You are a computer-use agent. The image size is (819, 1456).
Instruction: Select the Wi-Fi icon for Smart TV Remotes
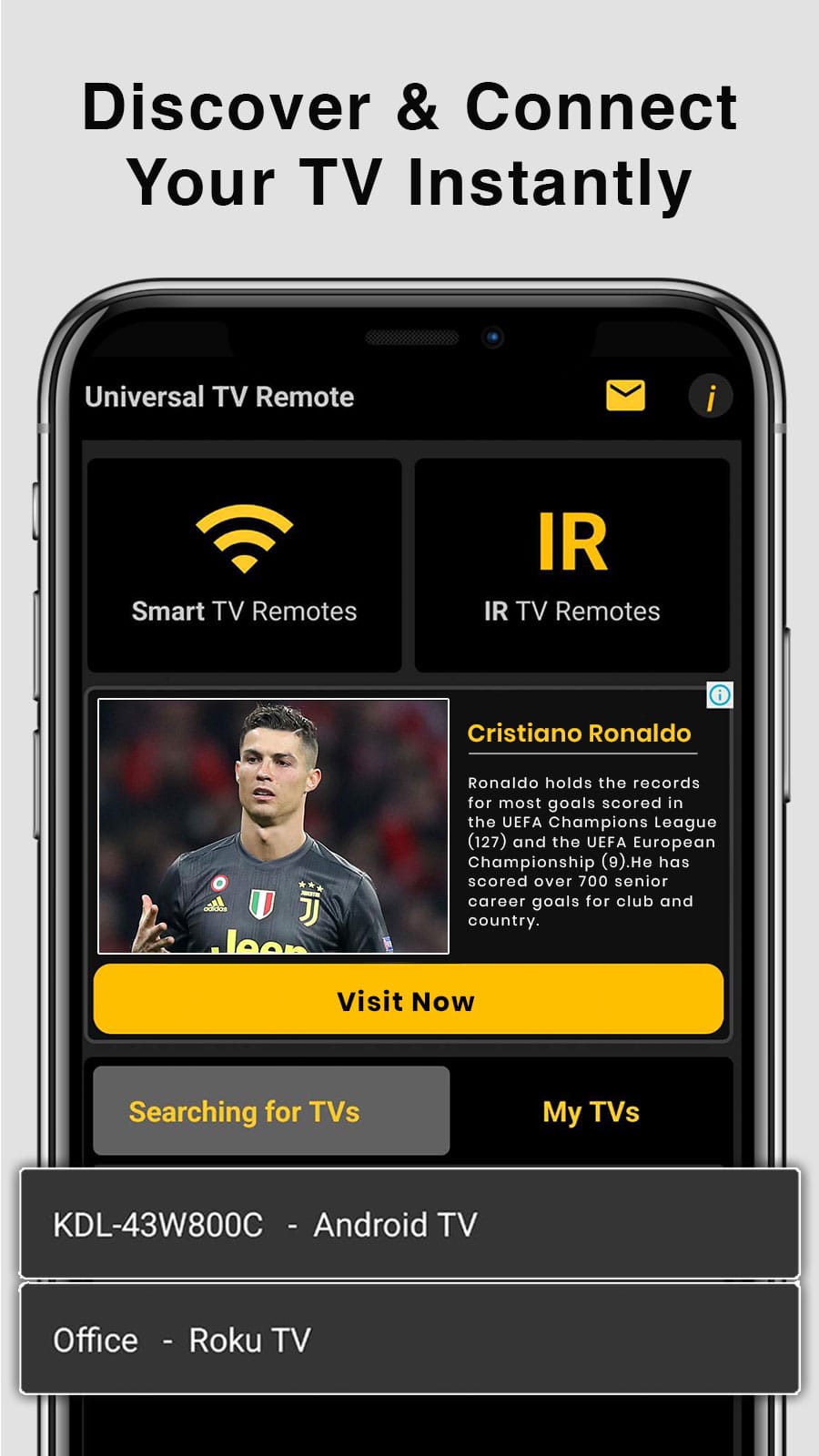pyautogui.click(x=243, y=540)
